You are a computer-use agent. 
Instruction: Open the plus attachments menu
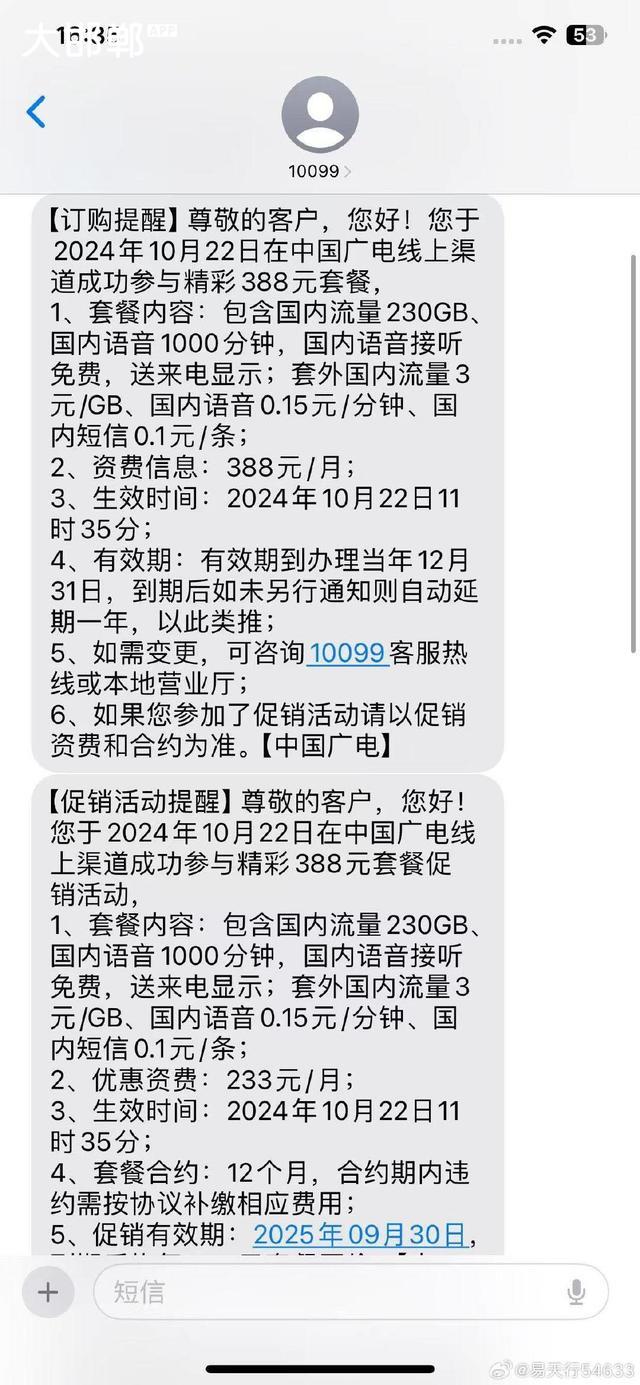[47, 1291]
